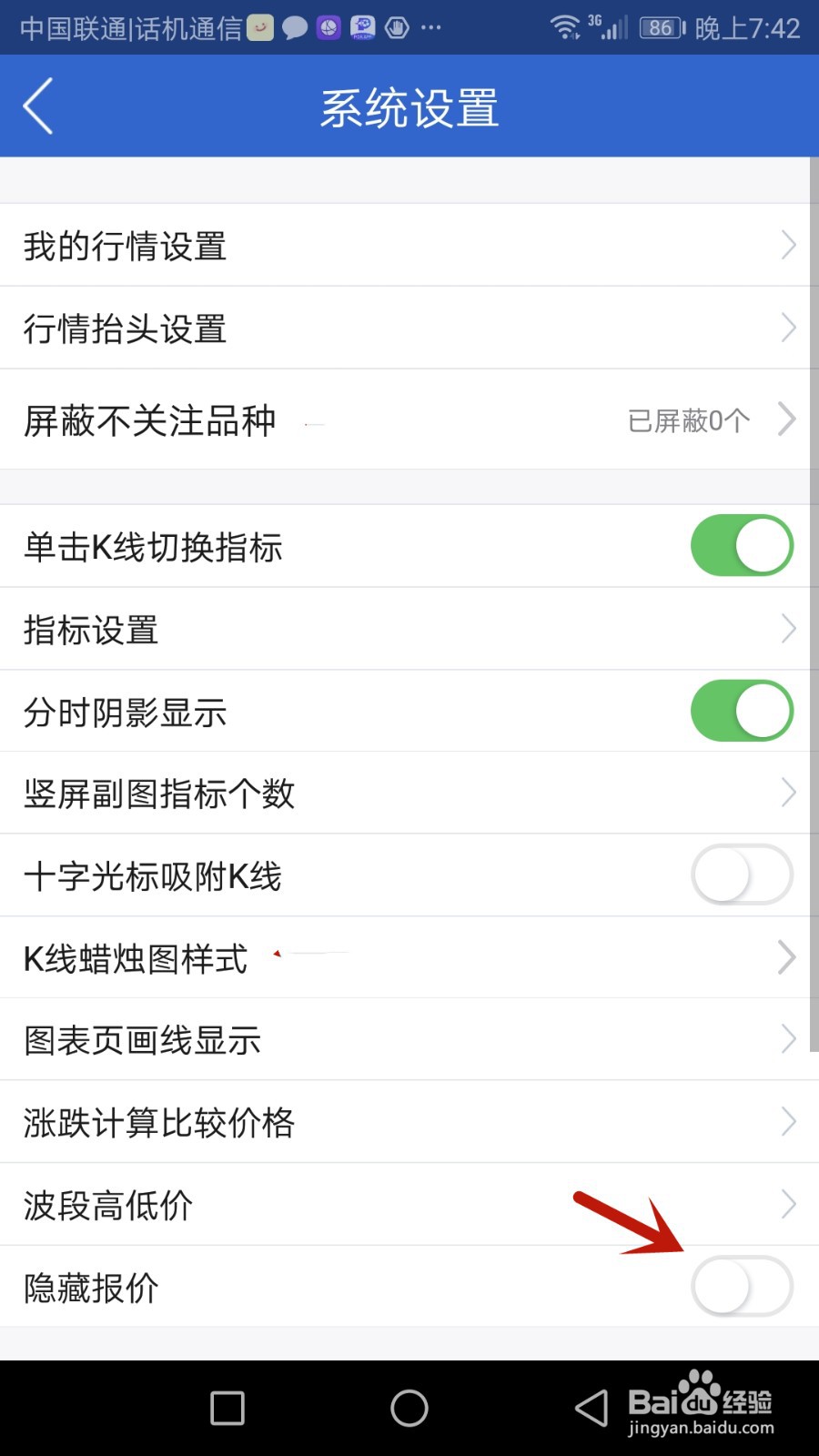Click the battery indicator showing 86

click(662, 27)
